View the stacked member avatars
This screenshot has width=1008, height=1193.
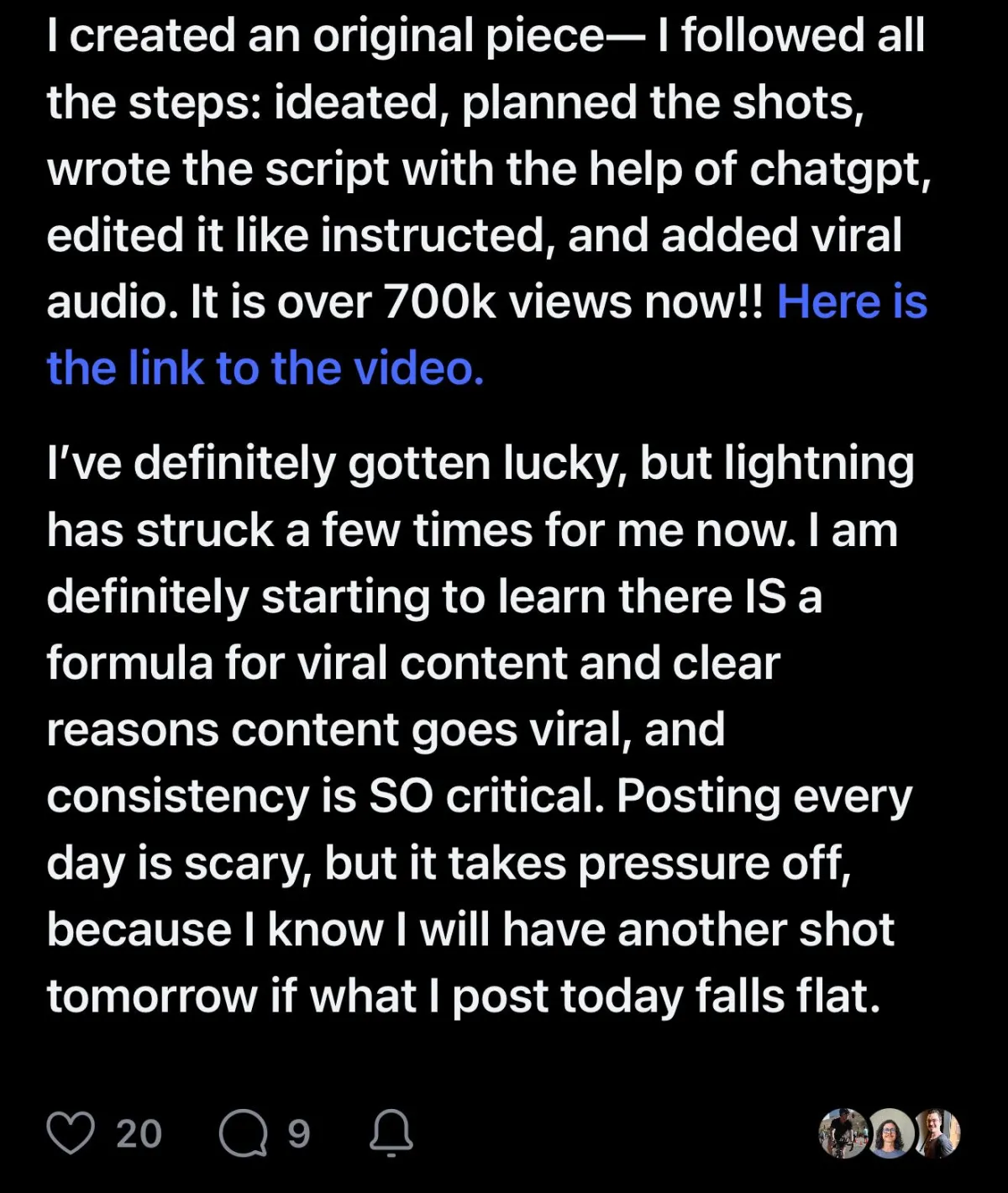[x=889, y=1133]
